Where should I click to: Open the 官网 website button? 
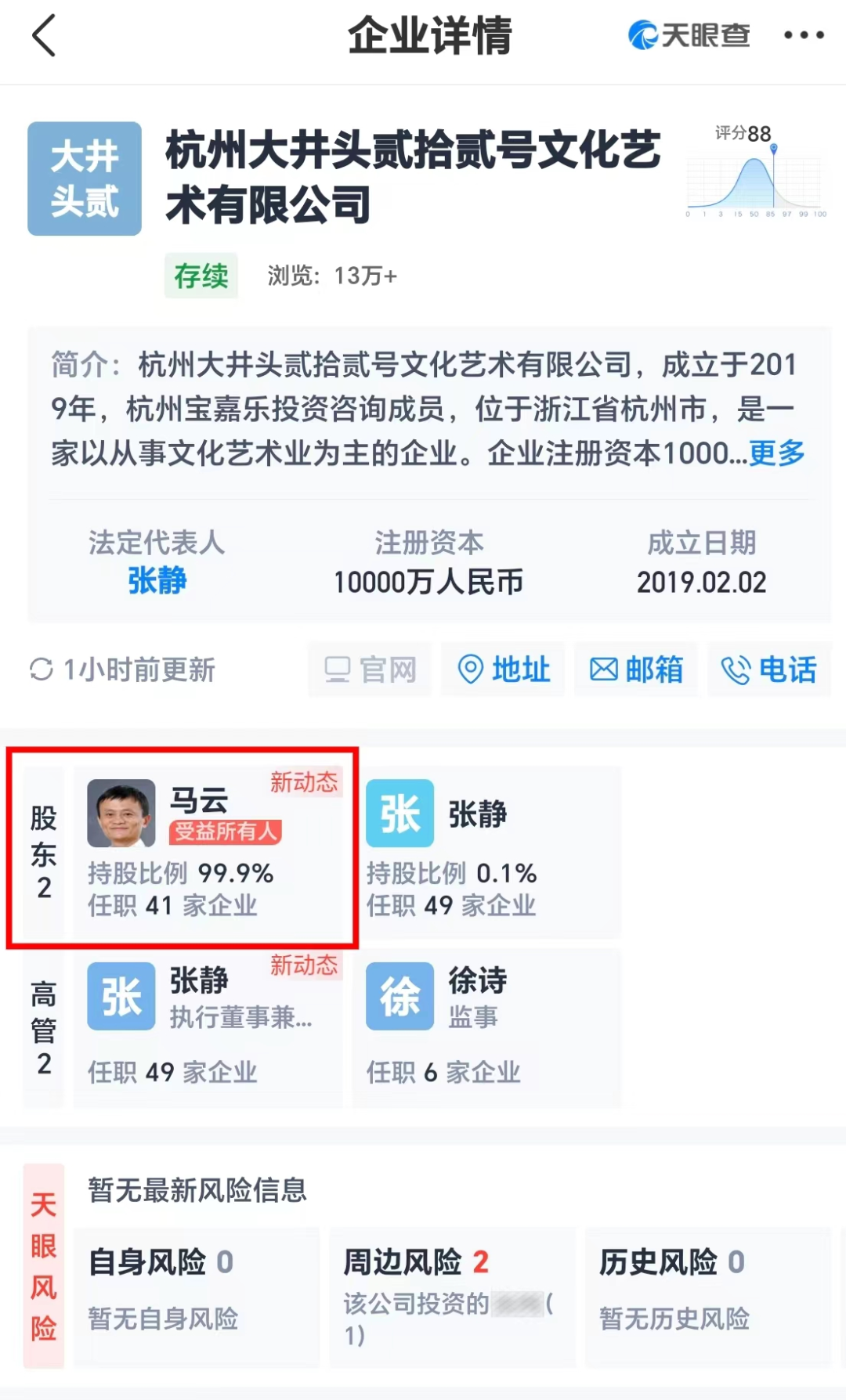point(370,669)
